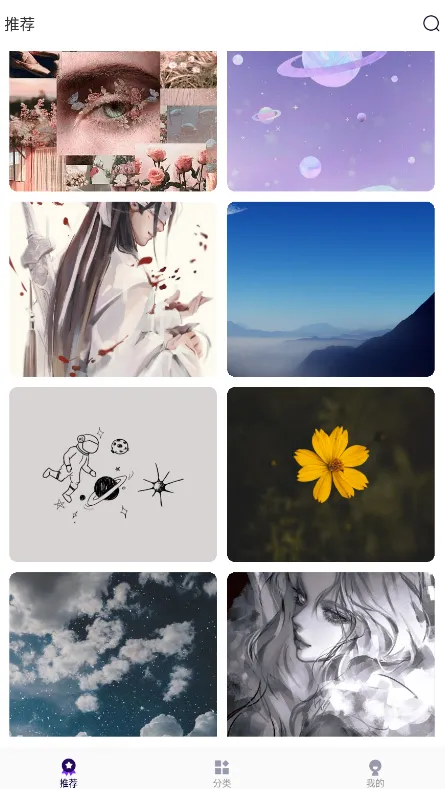Go to the 我的 tab
Viewport: 445px width, 789px height.
click(x=375, y=772)
